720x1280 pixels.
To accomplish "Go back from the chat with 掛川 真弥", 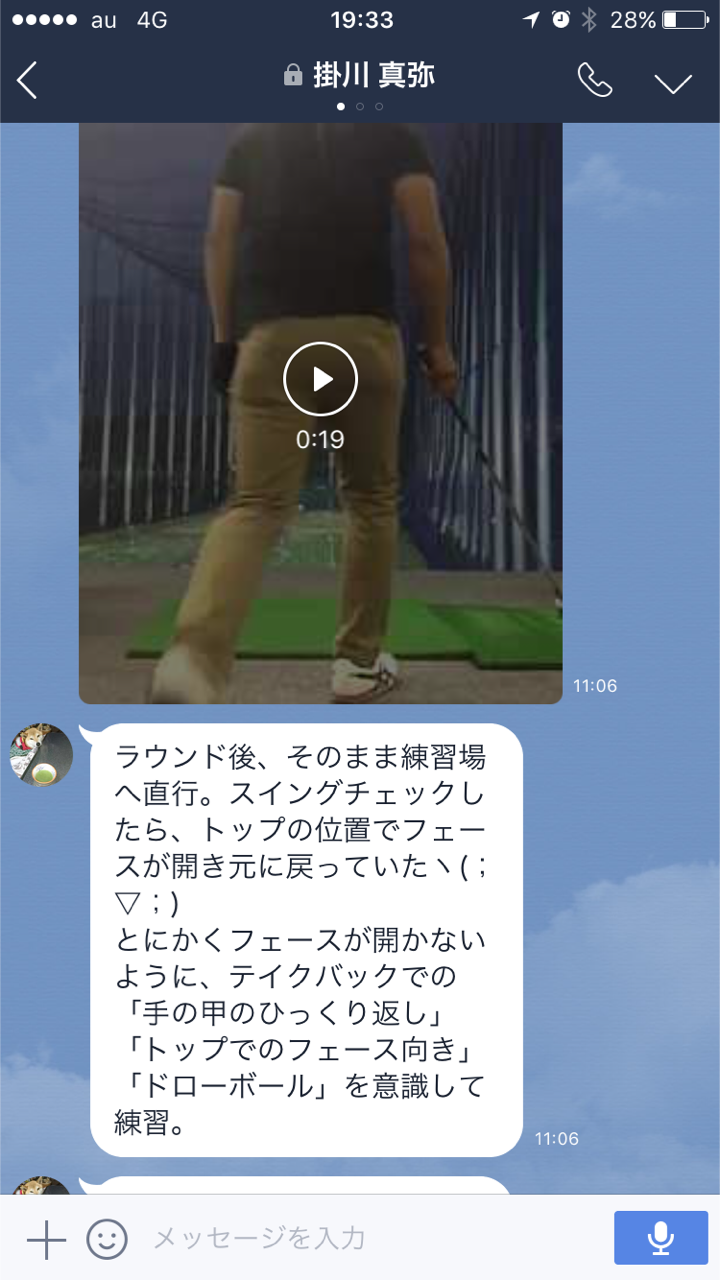I will click(x=27, y=80).
